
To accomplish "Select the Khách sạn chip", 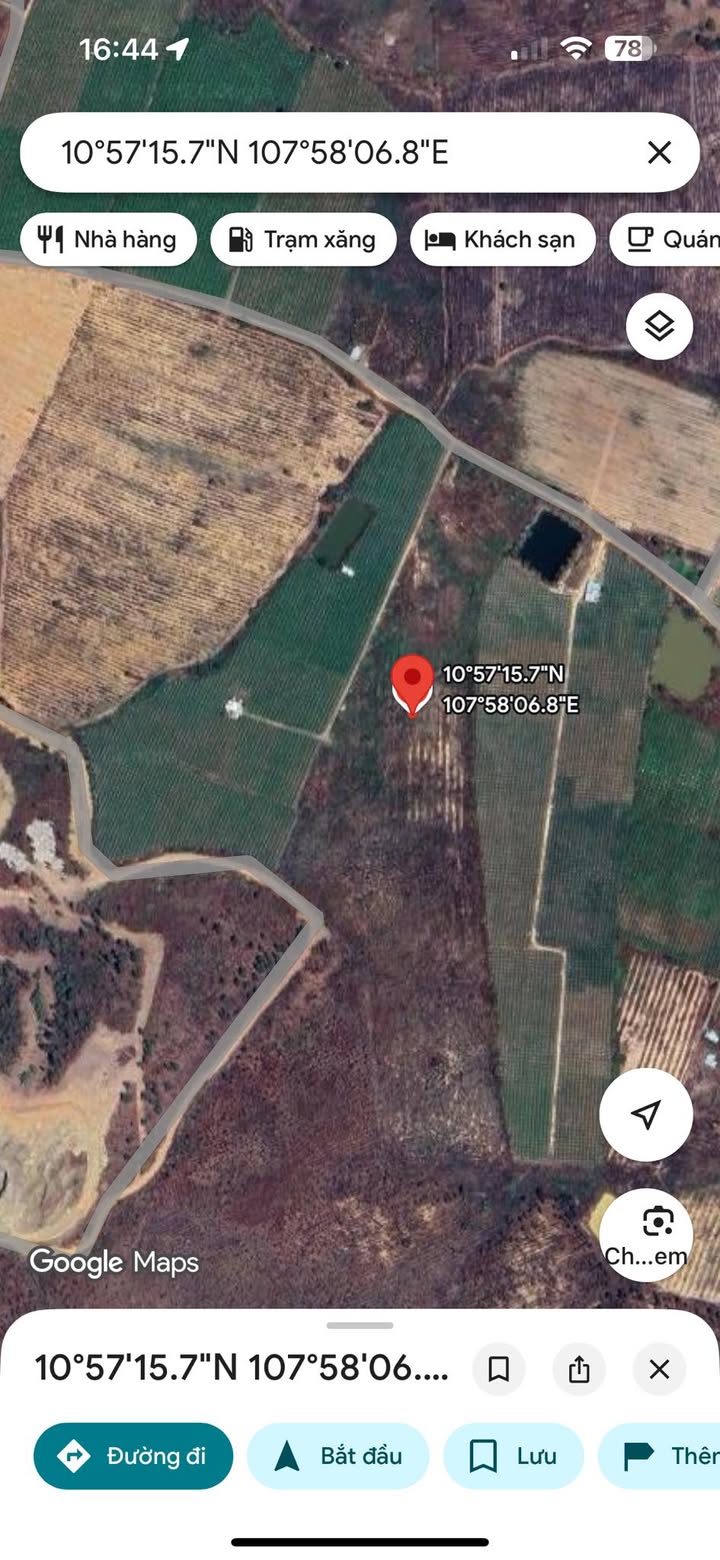I will click(502, 239).
